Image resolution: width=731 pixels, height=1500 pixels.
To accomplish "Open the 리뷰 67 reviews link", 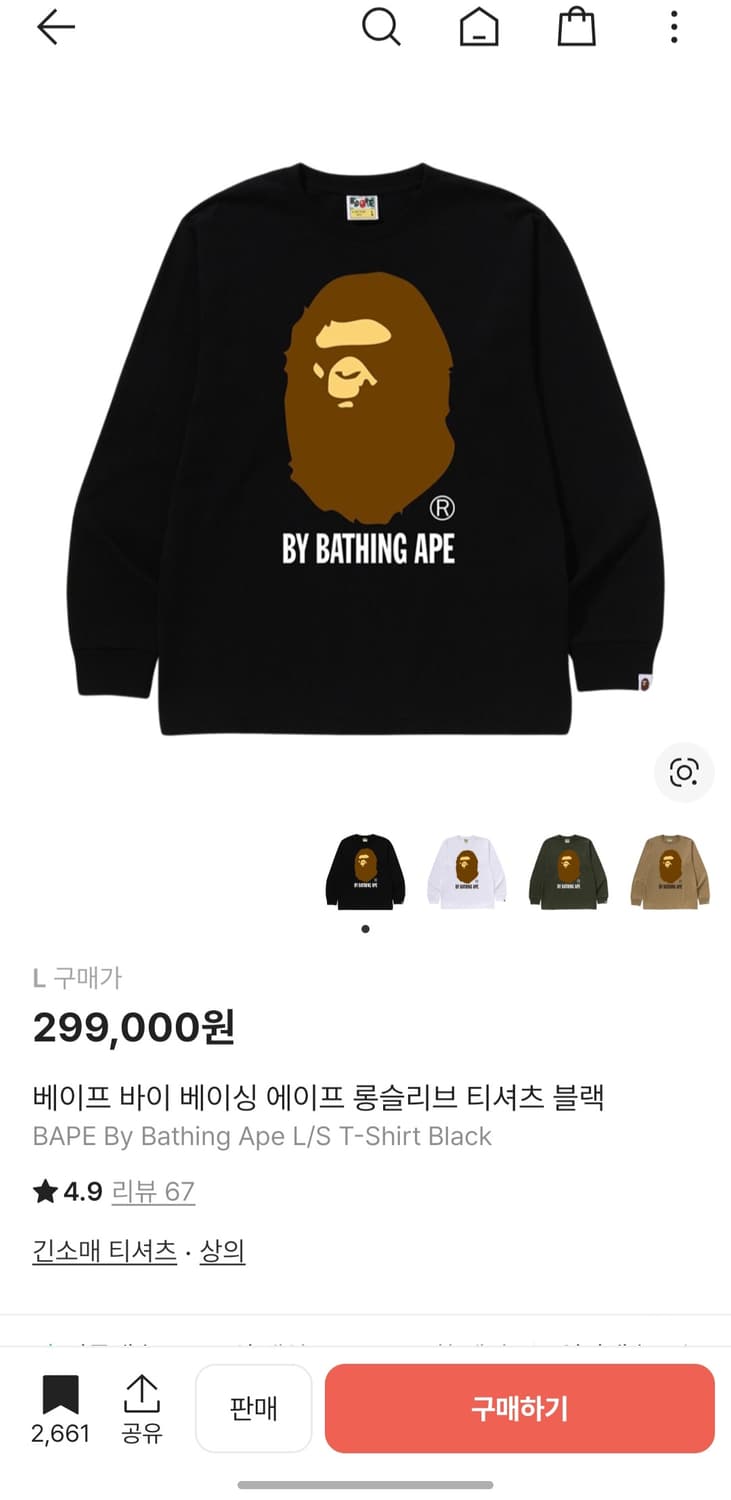I will [155, 1192].
